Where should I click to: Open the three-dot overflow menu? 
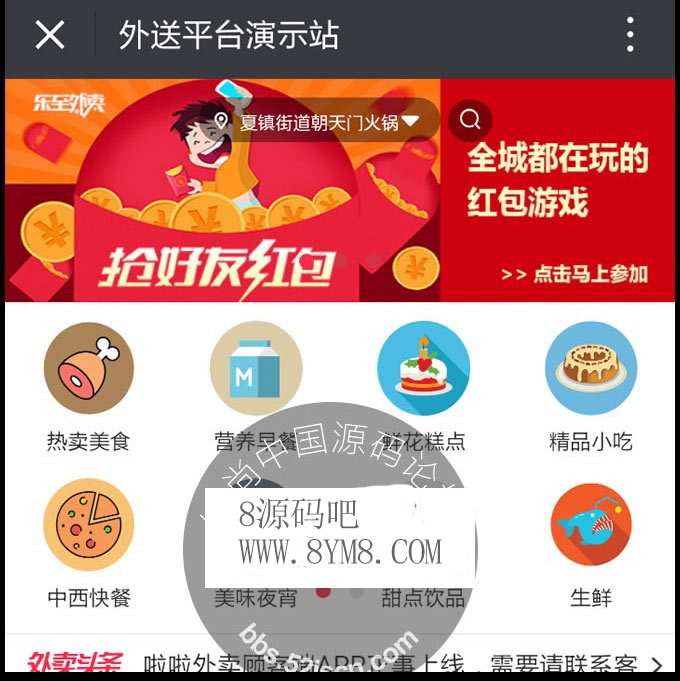630,36
